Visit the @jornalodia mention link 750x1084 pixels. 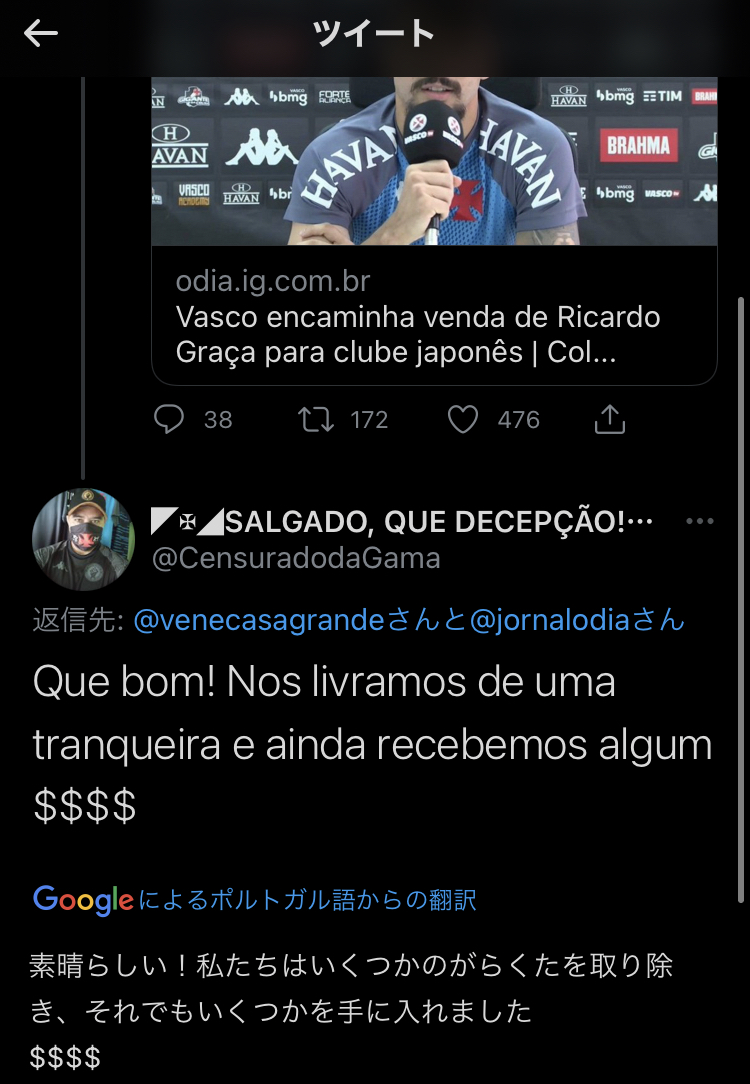click(548, 621)
